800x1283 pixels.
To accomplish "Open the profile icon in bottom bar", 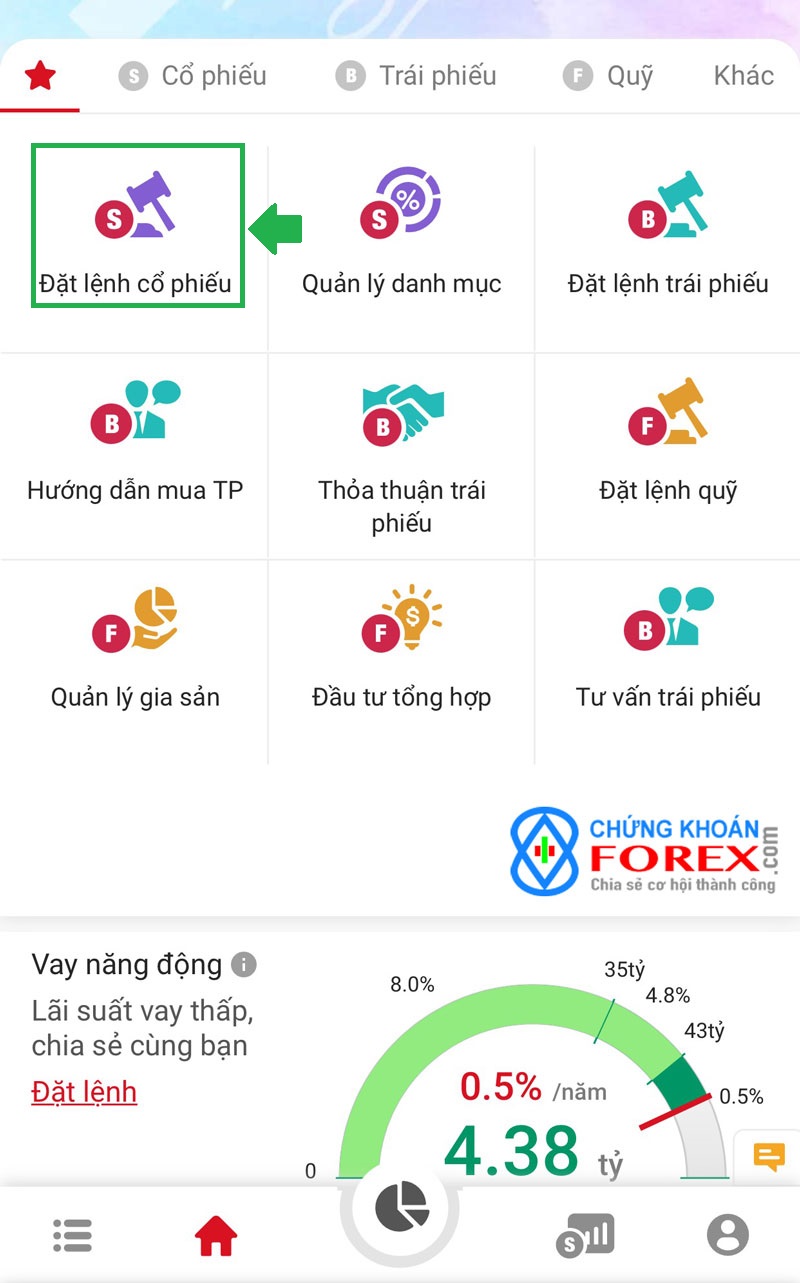I will [727, 1236].
